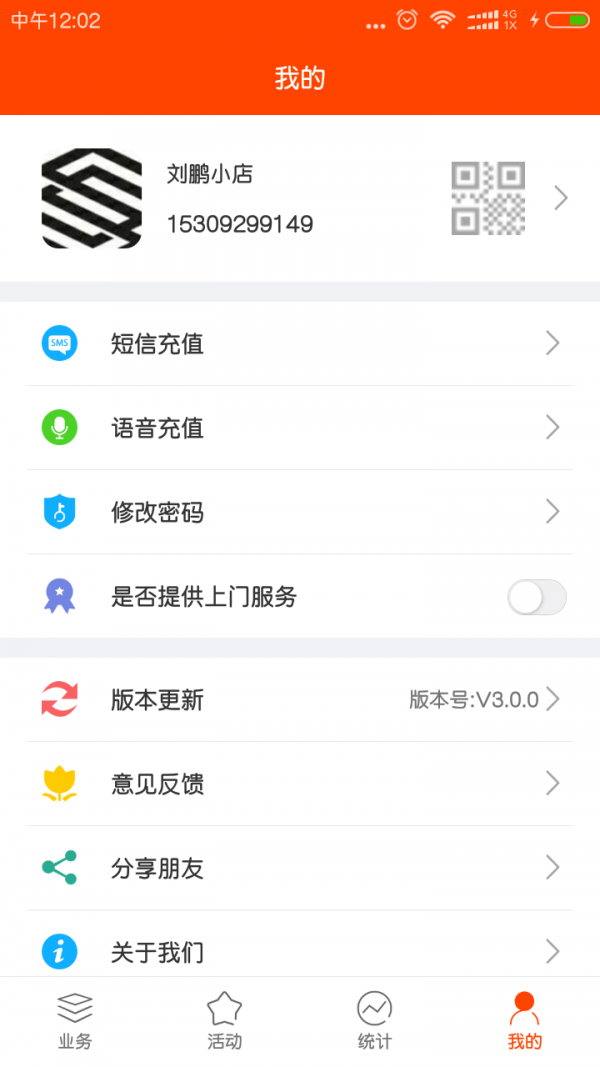
Task: Open 短信充值 SMS recharge
Action: click(300, 344)
